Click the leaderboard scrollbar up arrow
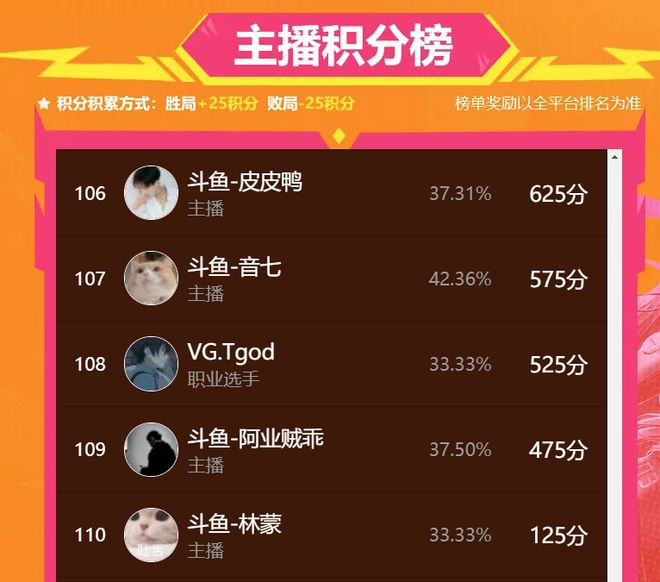Viewport: 660px width, 582px height. click(614, 158)
